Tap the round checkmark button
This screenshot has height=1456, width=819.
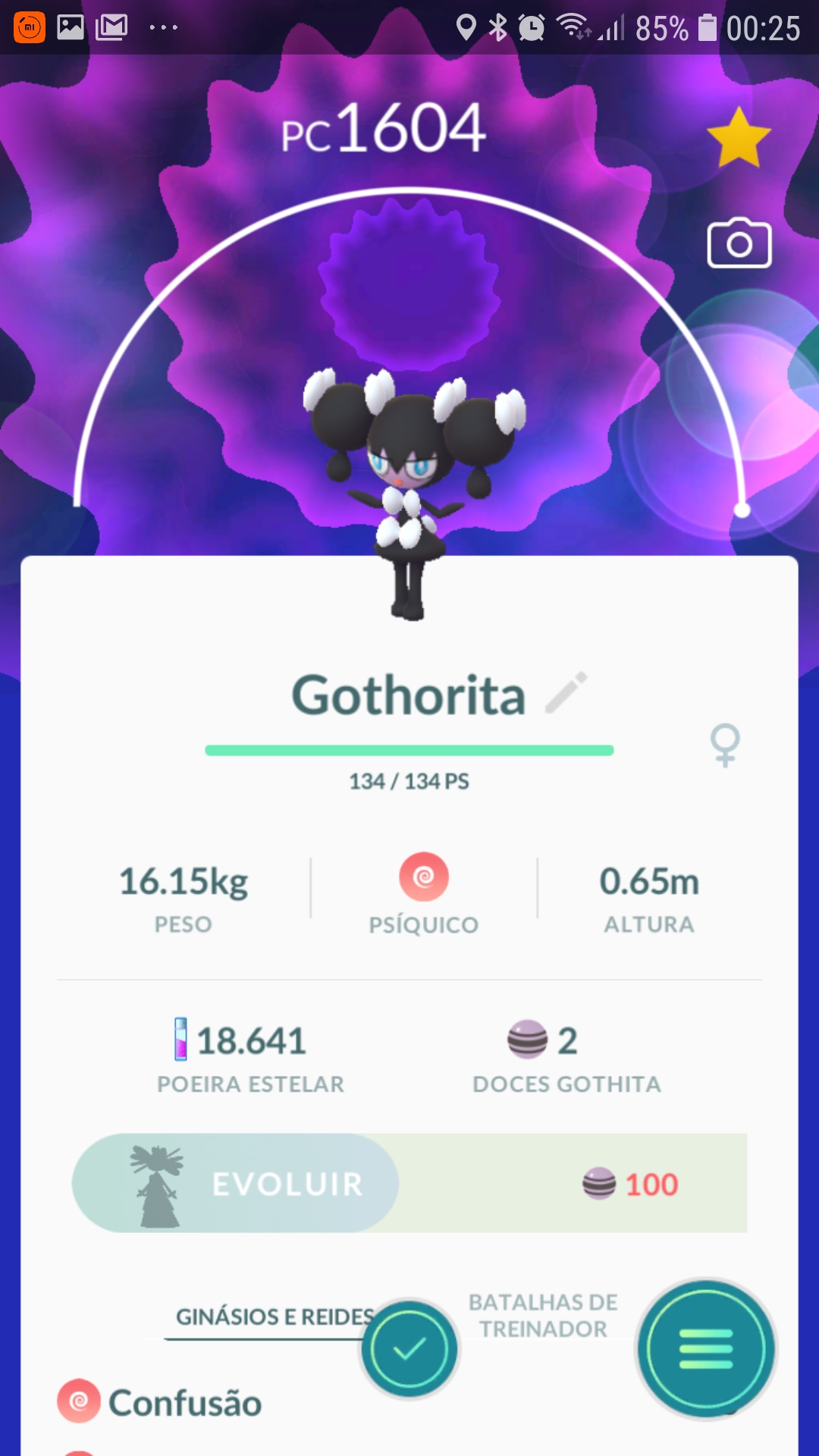(409, 1349)
